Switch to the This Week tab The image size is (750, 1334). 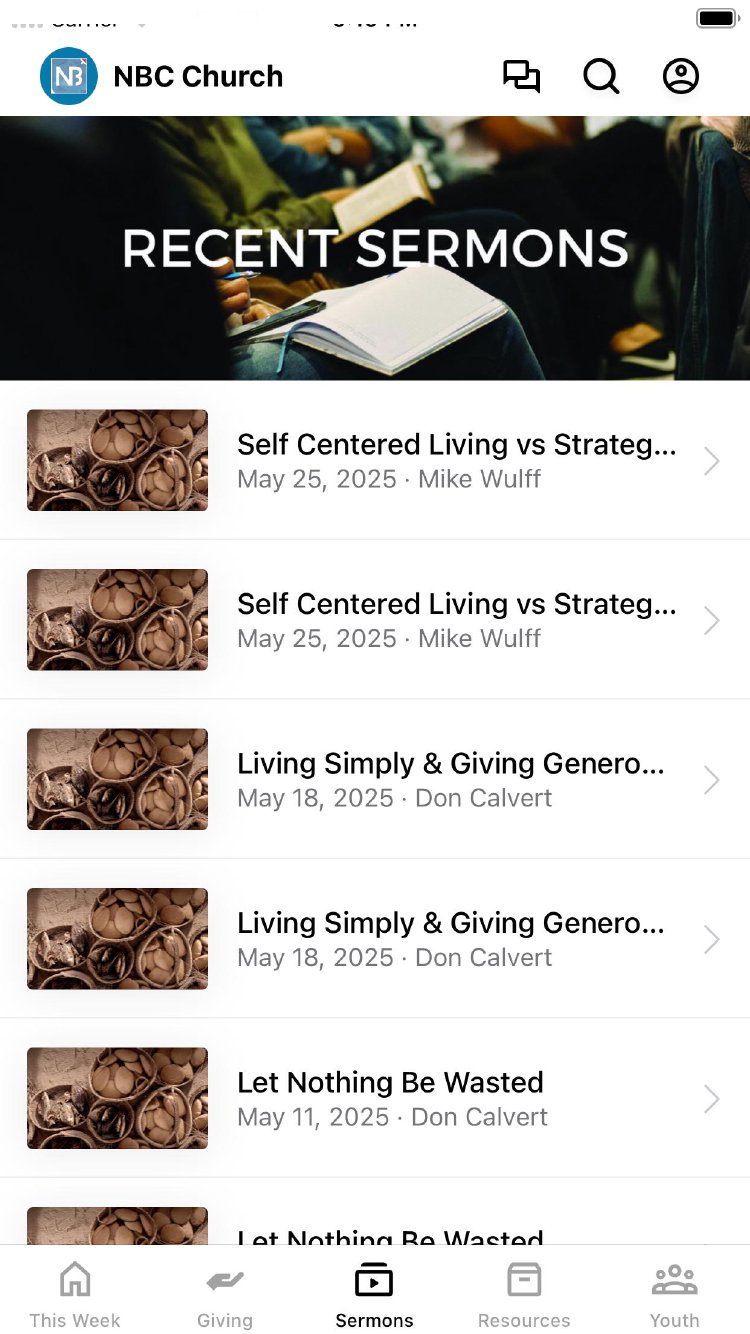tap(75, 1294)
